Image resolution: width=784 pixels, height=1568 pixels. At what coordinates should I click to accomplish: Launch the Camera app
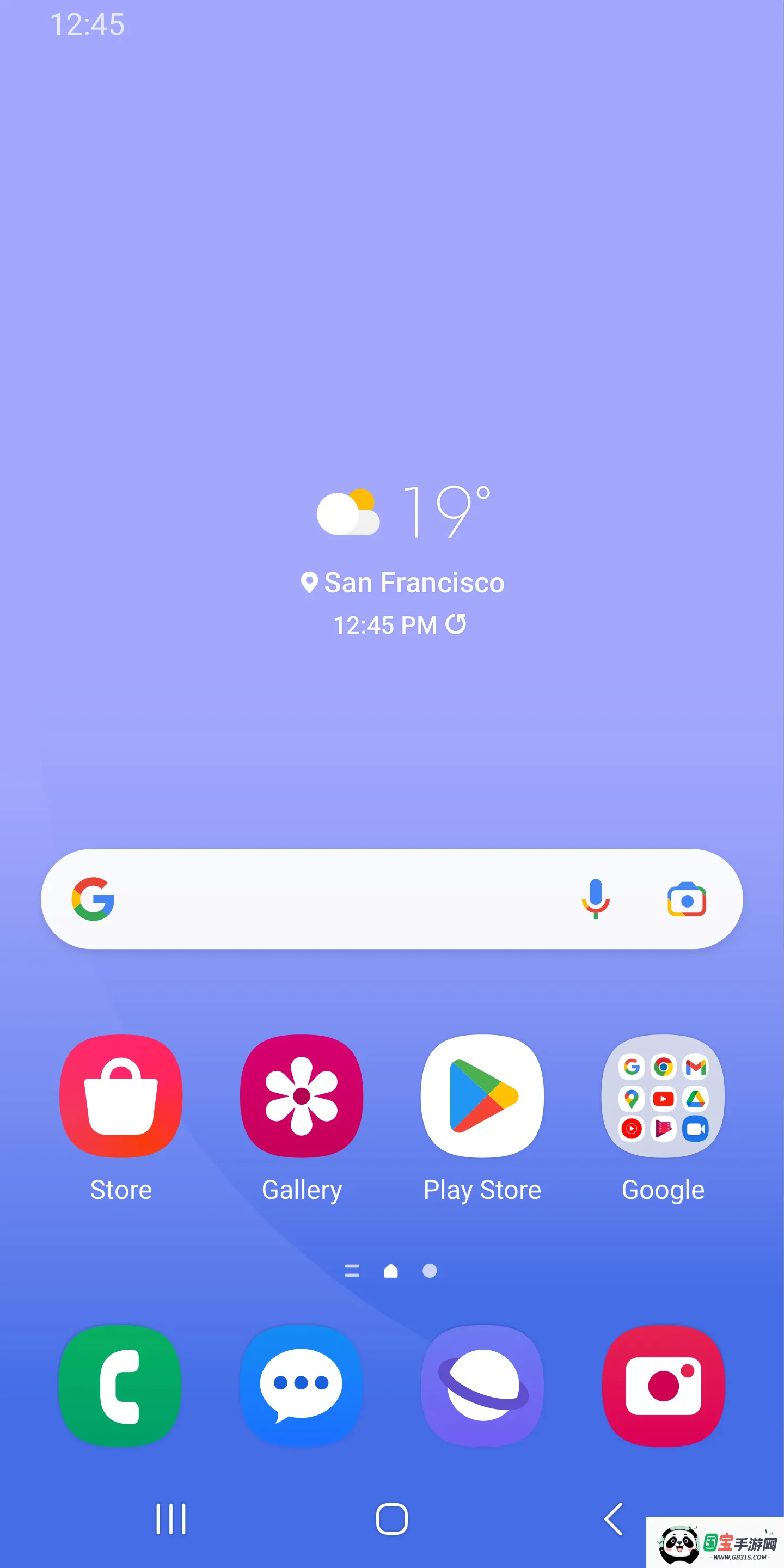click(x=663, y=1386)
